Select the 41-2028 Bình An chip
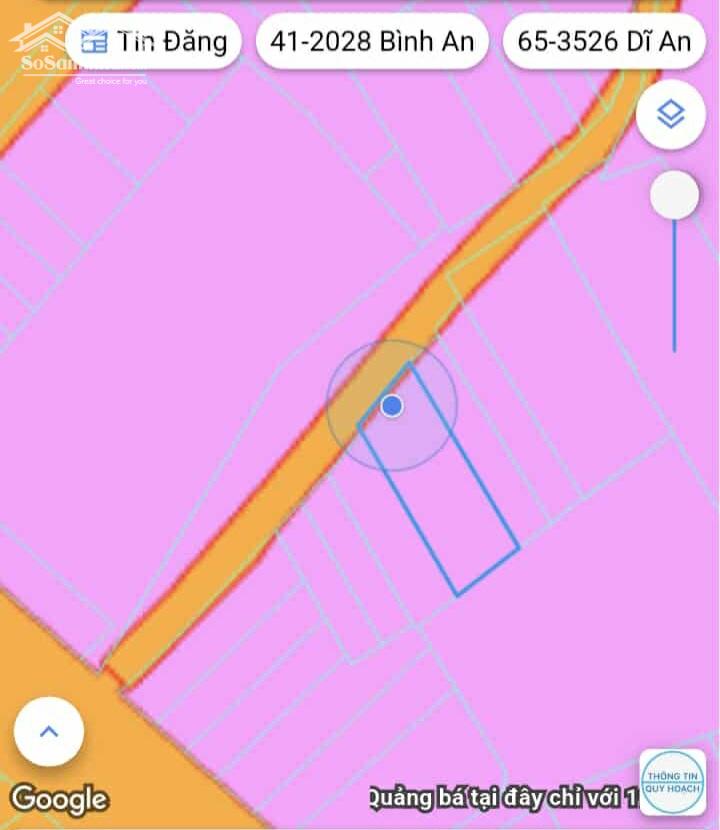This screenshot has height=830, width=720. 372,42
